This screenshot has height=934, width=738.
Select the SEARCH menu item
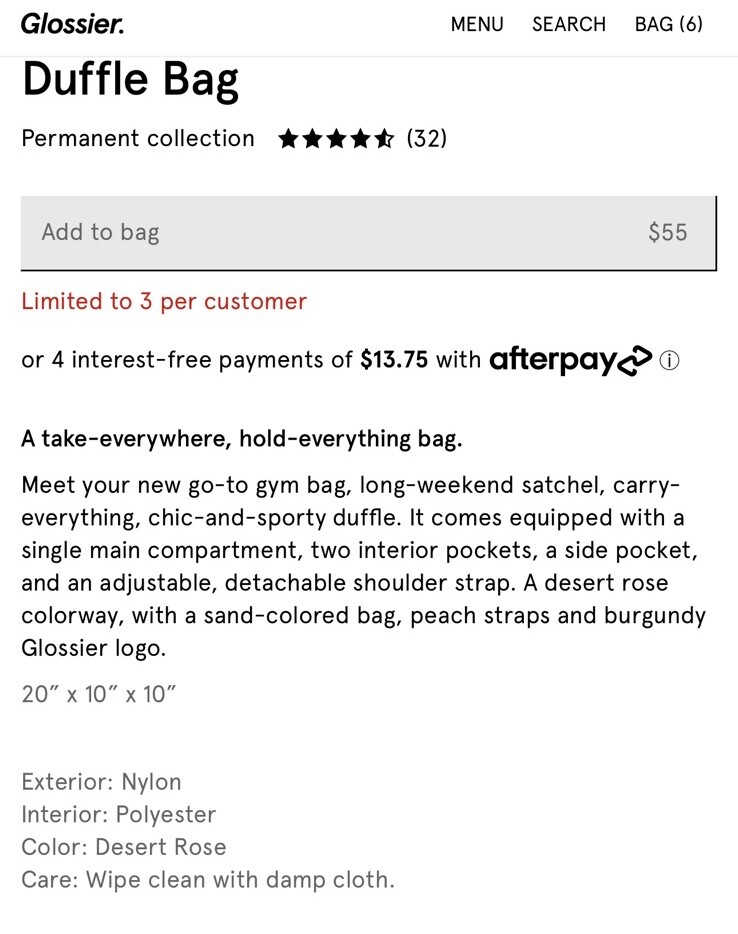pyautogui.click(x=569, y=24)
